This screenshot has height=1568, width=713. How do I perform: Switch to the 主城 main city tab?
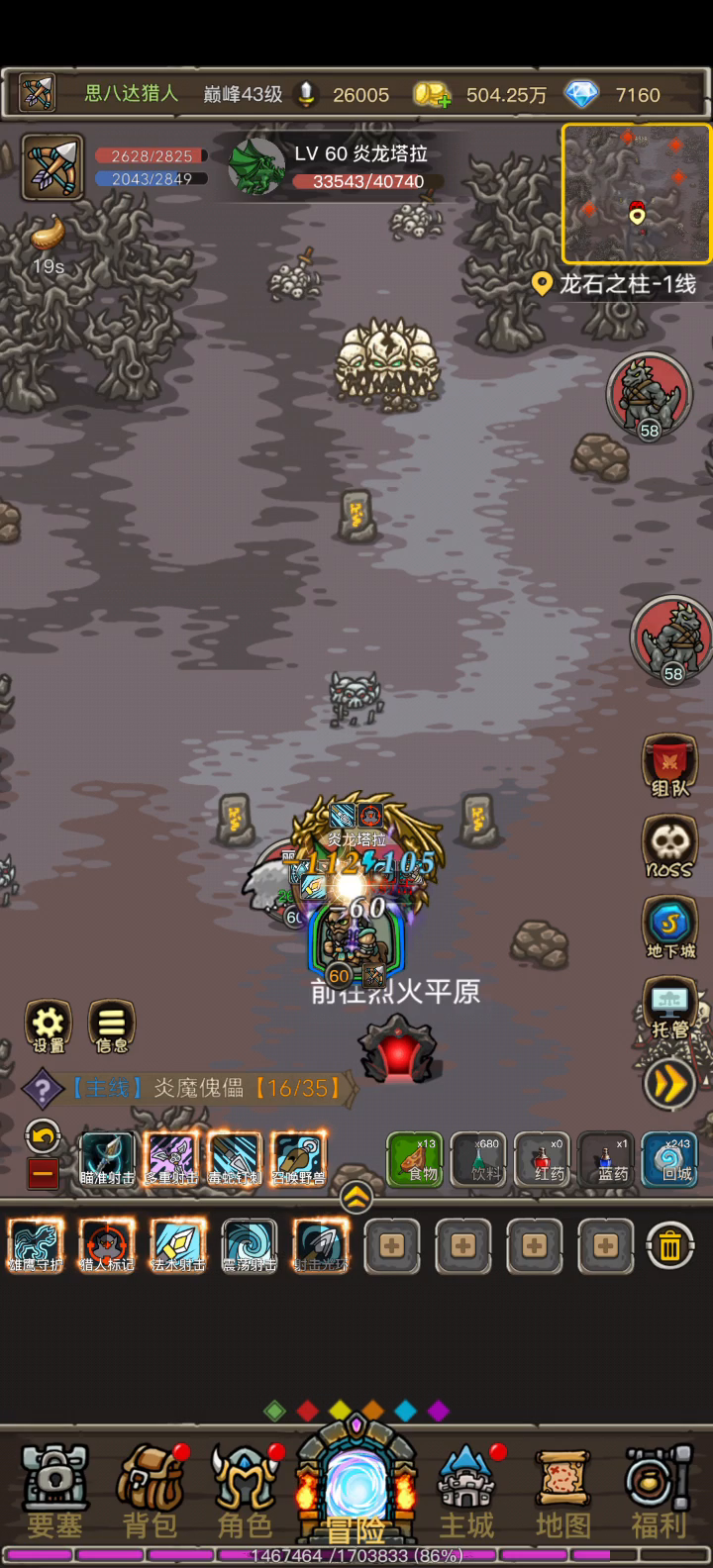pyautogui.click(x=467, y=1493)
